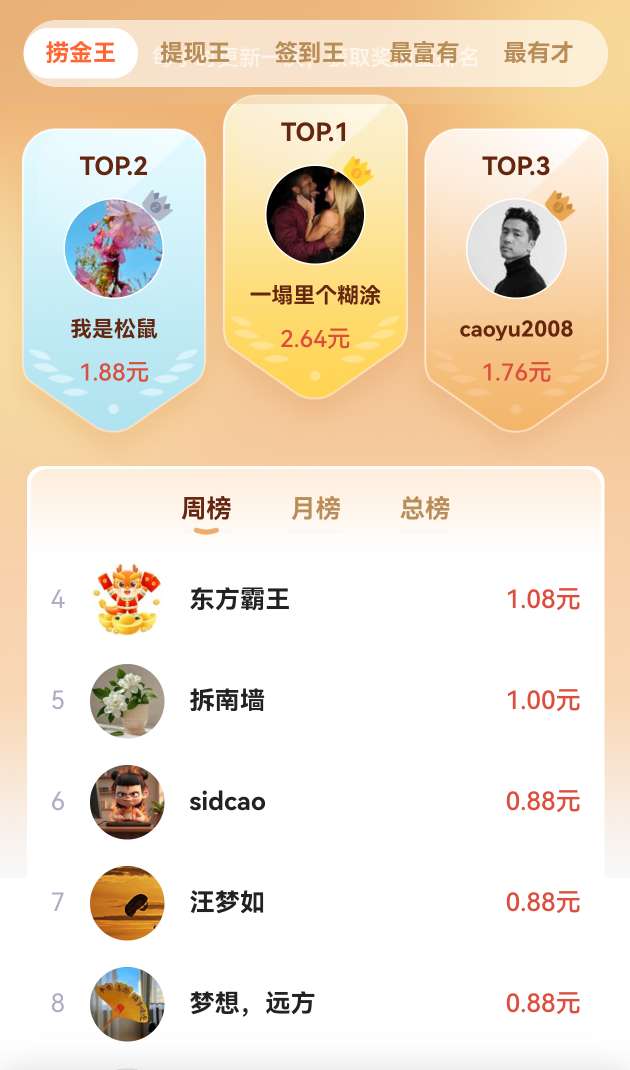
Task: Open 东方霸王's ranking row
Action: [x=315, y=599]
